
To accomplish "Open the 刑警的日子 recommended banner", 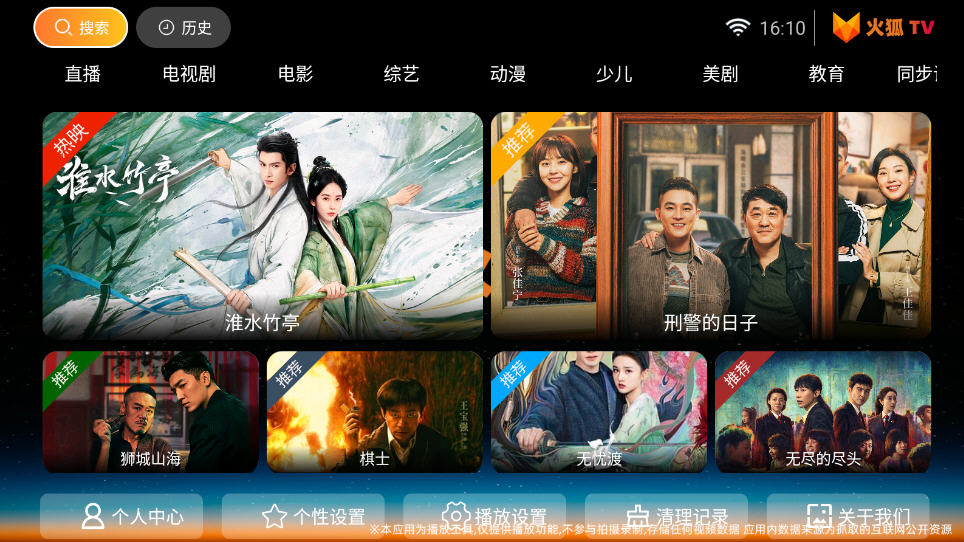I will point(710,225).
